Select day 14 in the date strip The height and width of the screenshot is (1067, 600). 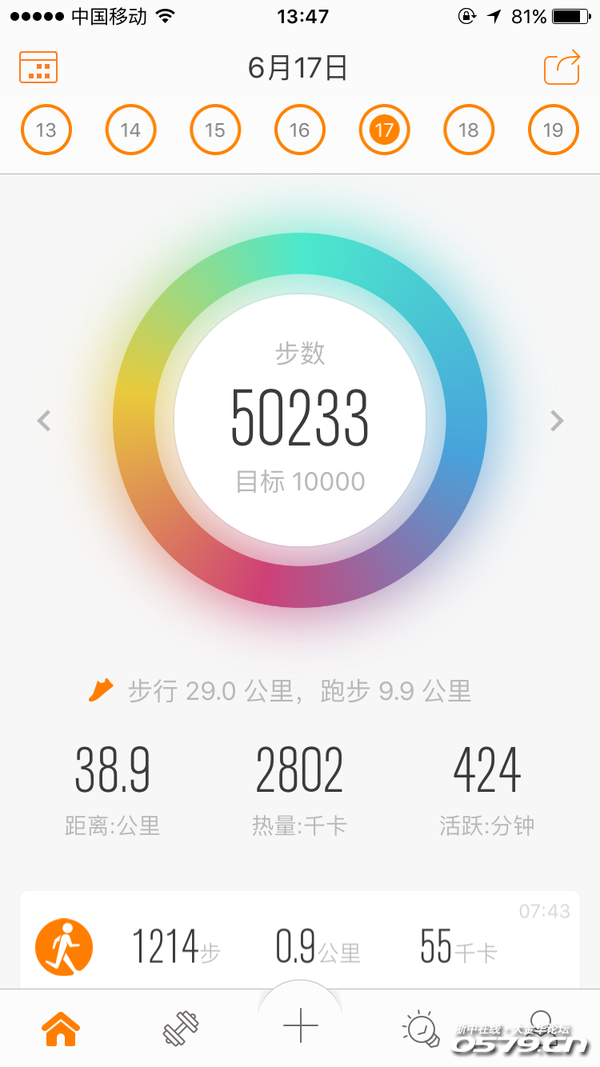coord(131,130)
